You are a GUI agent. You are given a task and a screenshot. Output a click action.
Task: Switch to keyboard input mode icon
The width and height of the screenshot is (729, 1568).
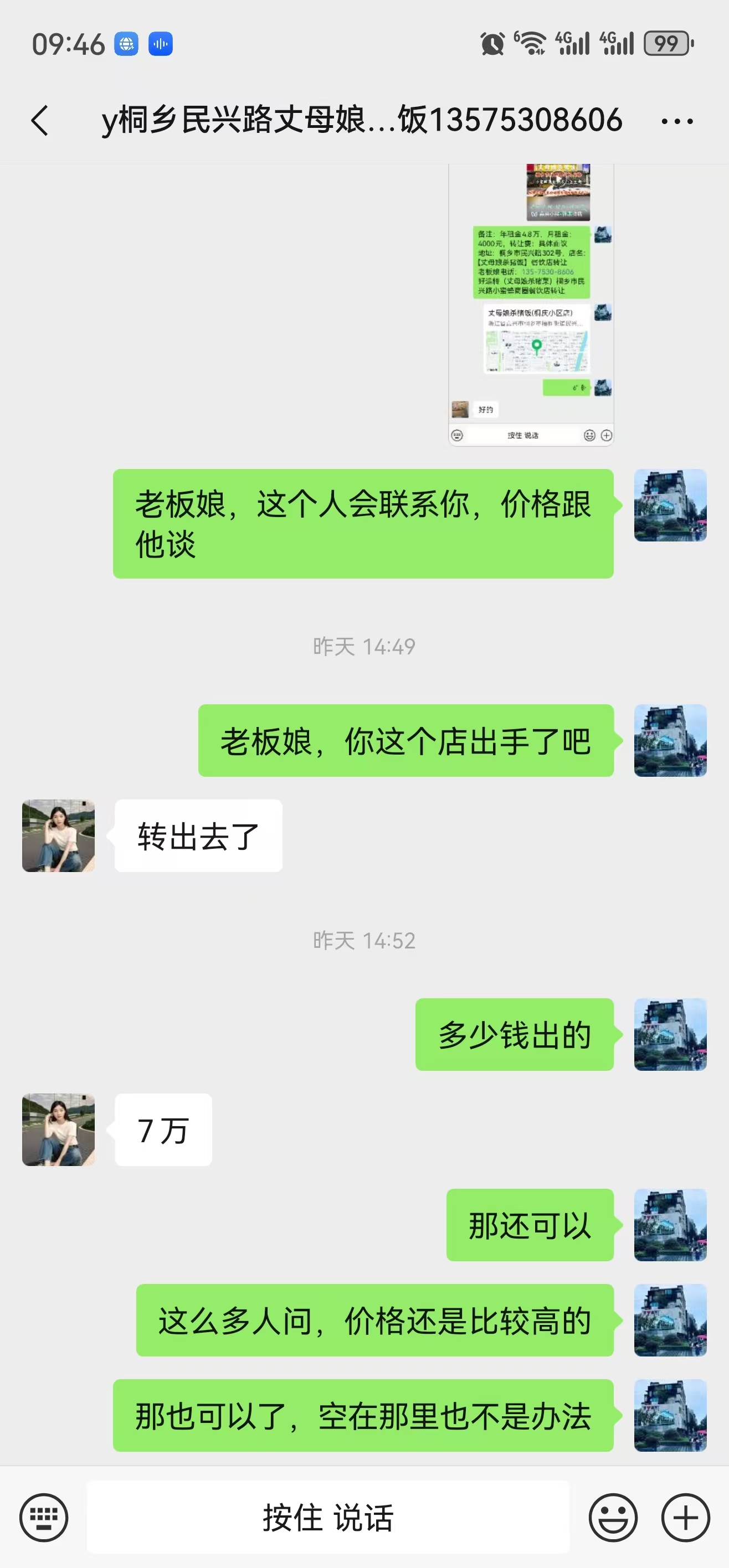pyautogui.click(x=44, y=1518)
